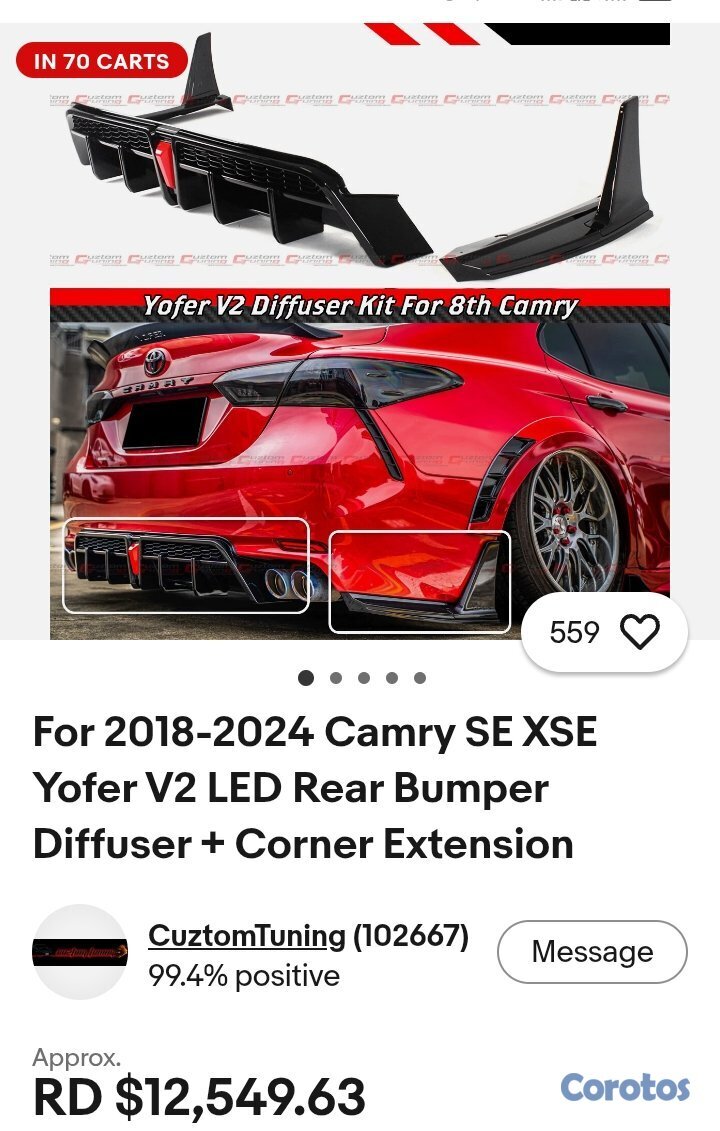Jump to the second photo indicator dot
This screenshot has width=720, height=1131.
(336, 678)
